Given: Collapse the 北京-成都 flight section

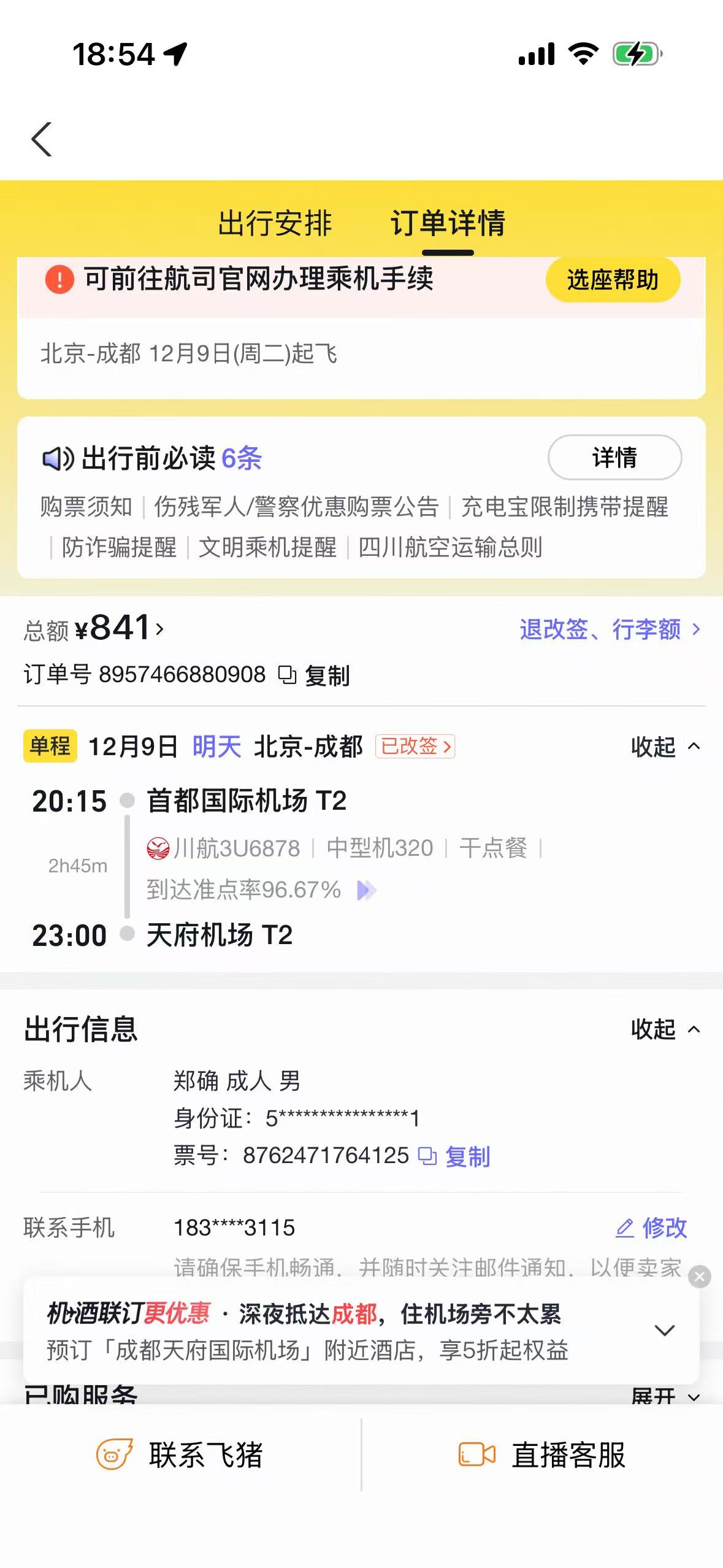Looking at the screenshot, I should pyautogui.click(x=665, y=747).
